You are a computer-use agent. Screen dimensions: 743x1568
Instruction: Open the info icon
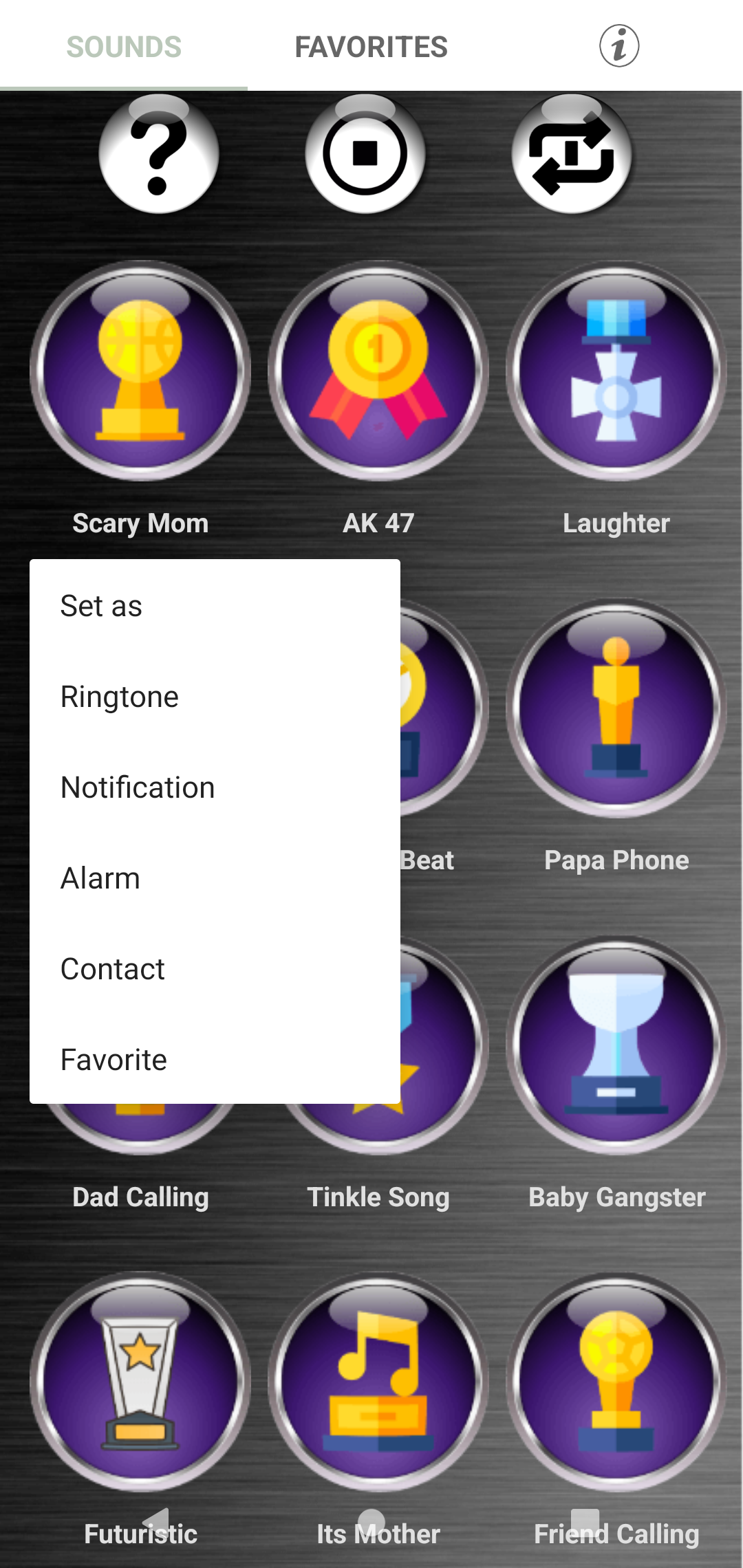coord(618,46)
